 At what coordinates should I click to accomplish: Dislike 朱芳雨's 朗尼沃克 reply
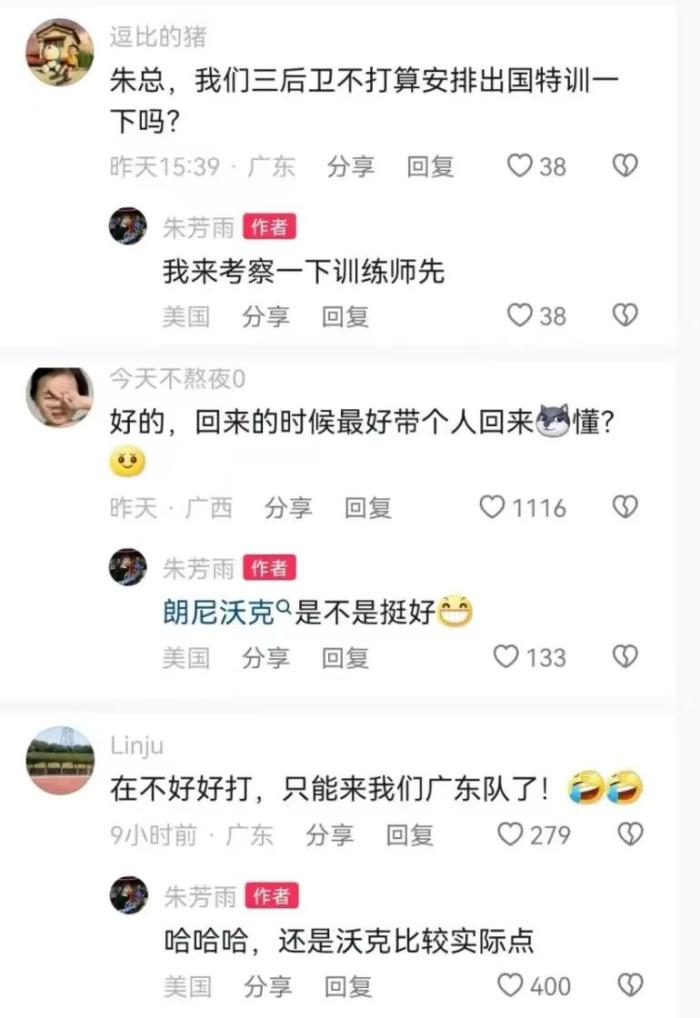(x=625, y=657)
